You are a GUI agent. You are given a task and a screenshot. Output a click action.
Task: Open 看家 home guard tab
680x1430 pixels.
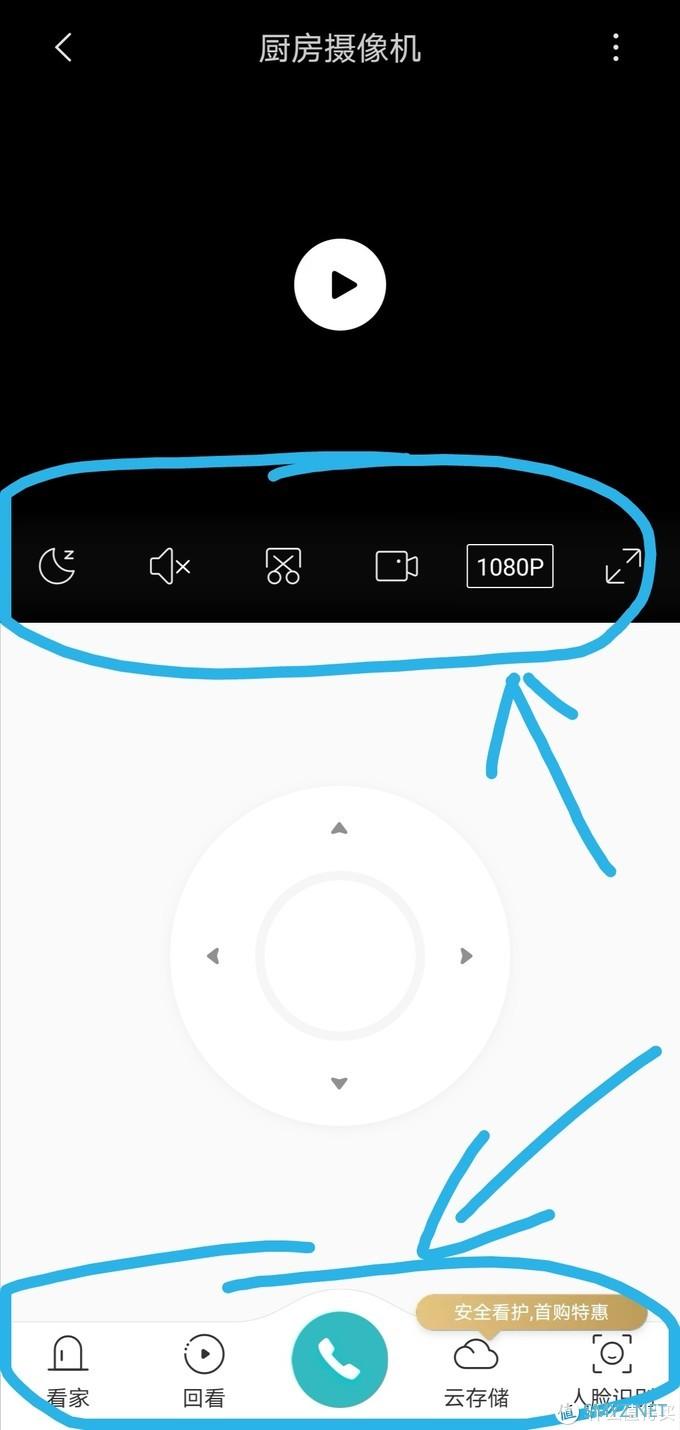[x=68, y=1372]
